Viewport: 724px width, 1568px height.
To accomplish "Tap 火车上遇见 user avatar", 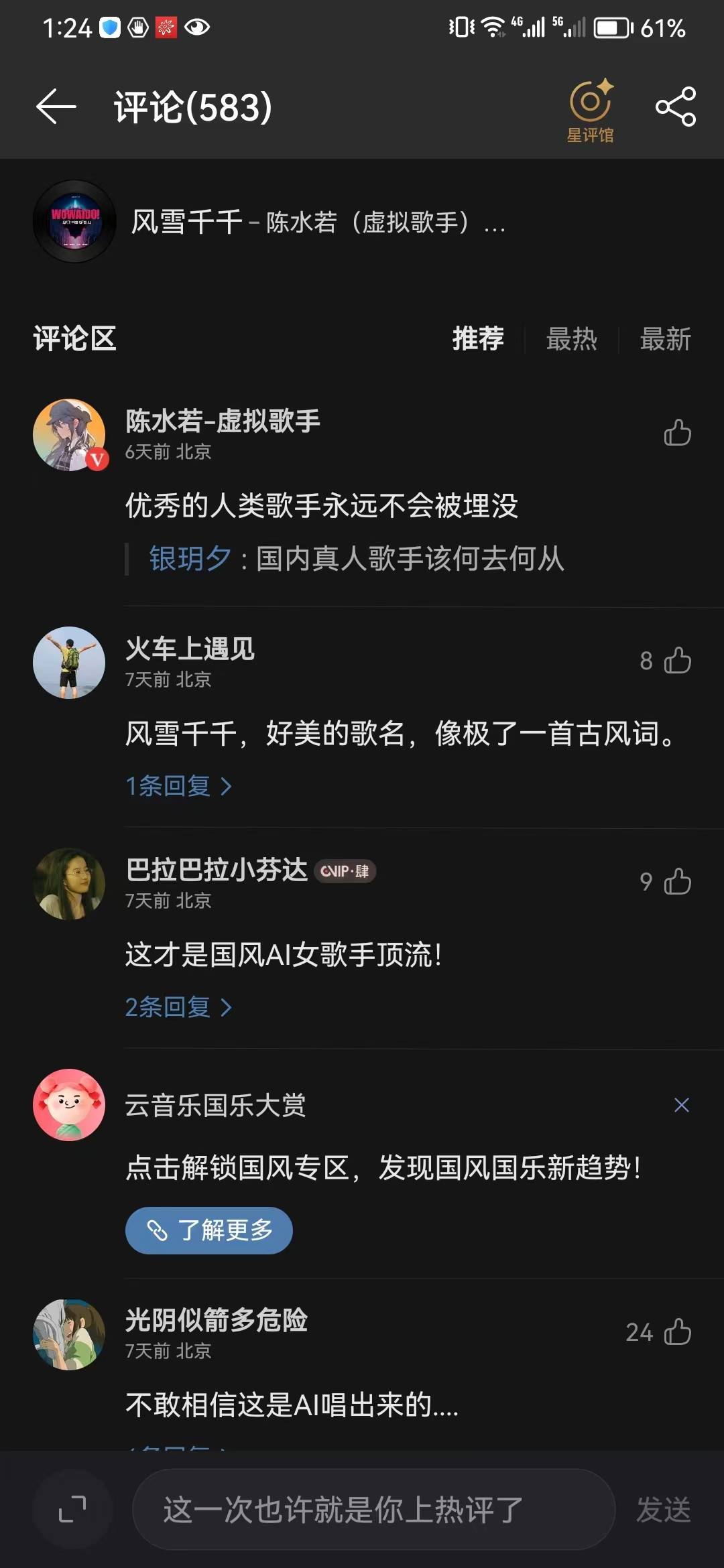I will click(x=69, y=662).
